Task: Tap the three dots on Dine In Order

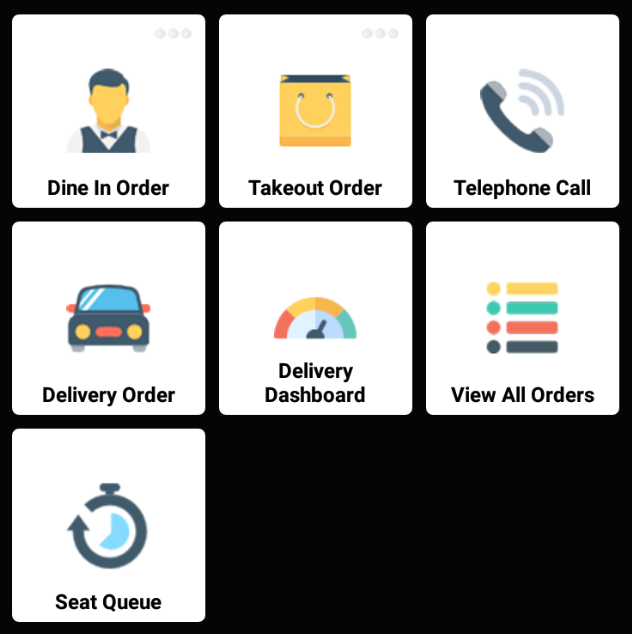Action: click(x=173, y=34)
